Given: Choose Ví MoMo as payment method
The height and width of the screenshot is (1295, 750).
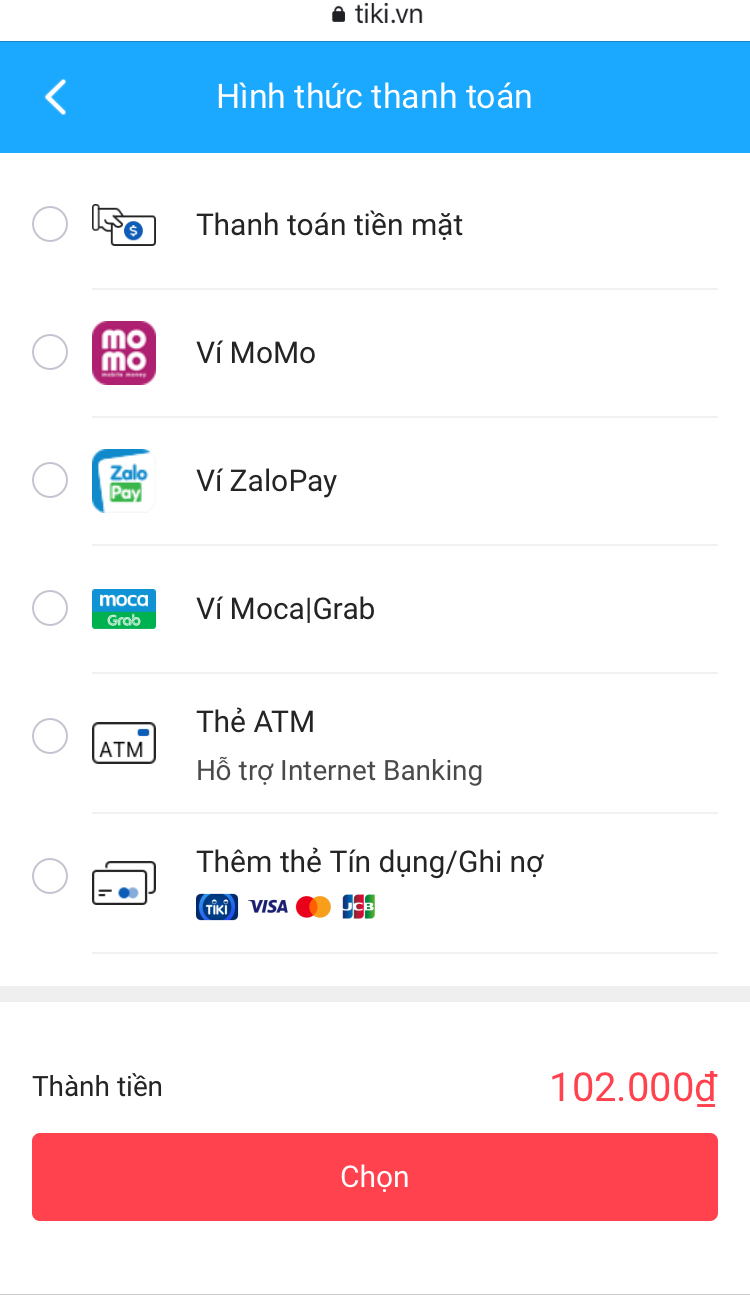Looking at the screenshot, I should (x=50, y=353).
